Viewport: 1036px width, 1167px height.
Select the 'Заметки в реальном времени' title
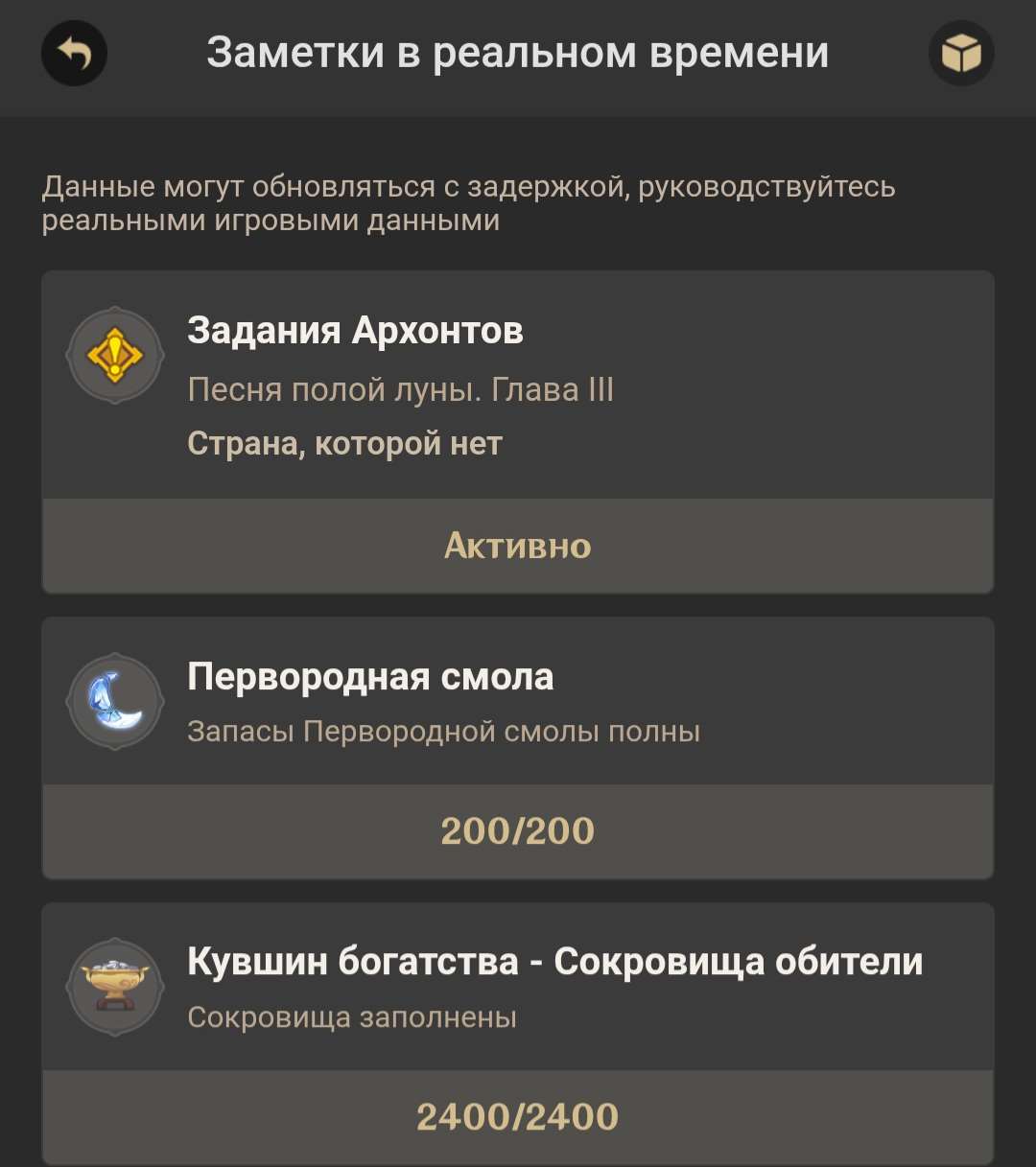518,54
